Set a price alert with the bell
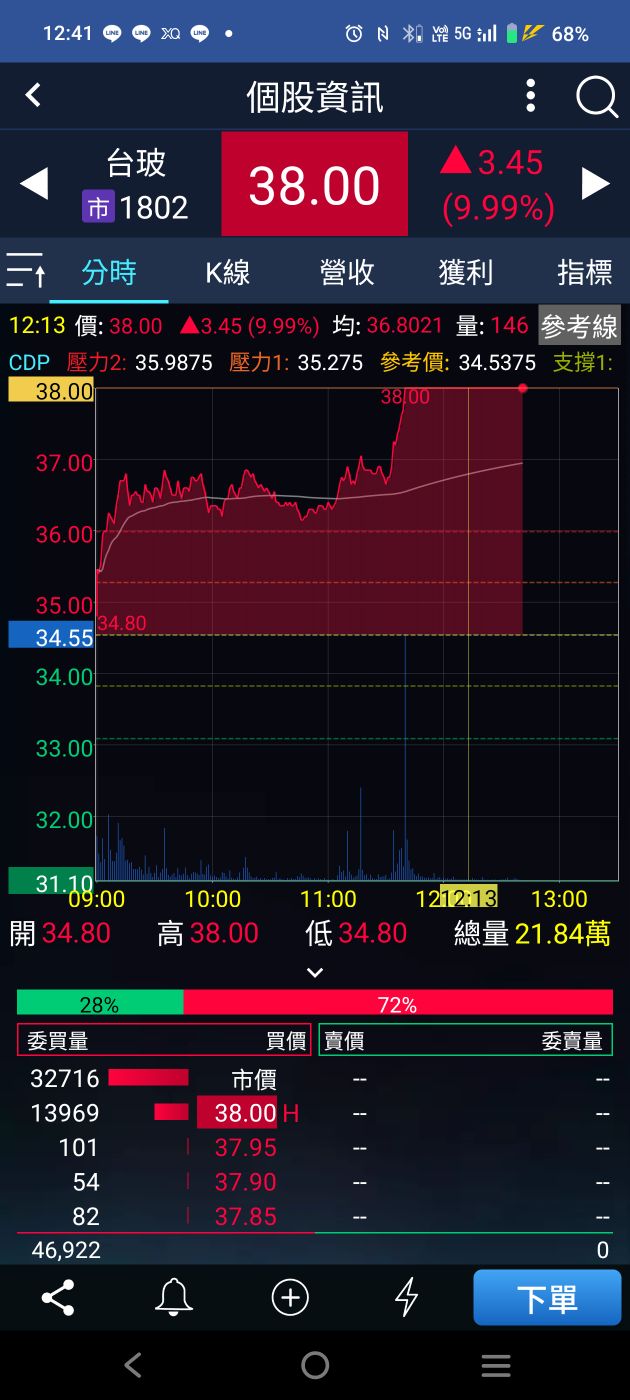The image size is (630, 1400). pyautogui.click(x=173, y=1298)
